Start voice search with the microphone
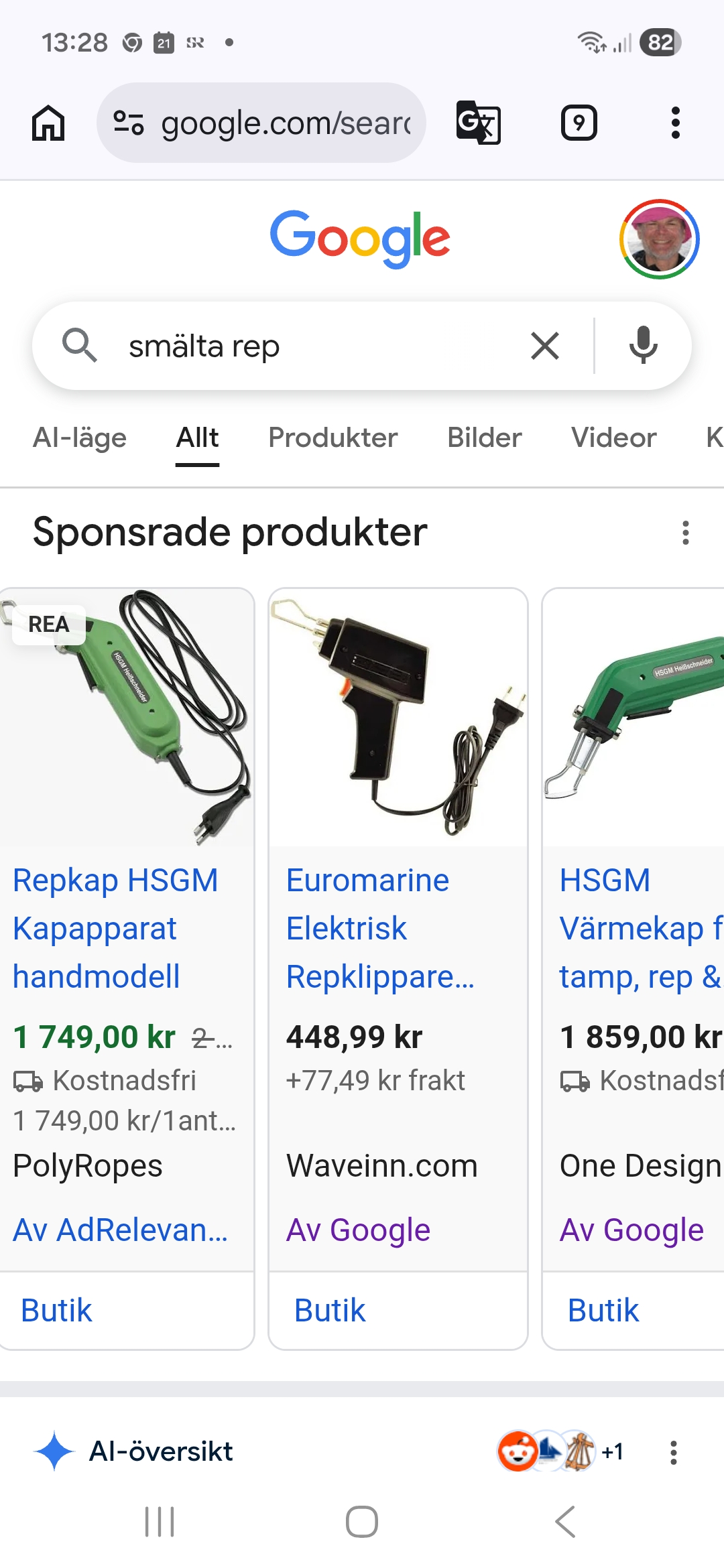 643,346
